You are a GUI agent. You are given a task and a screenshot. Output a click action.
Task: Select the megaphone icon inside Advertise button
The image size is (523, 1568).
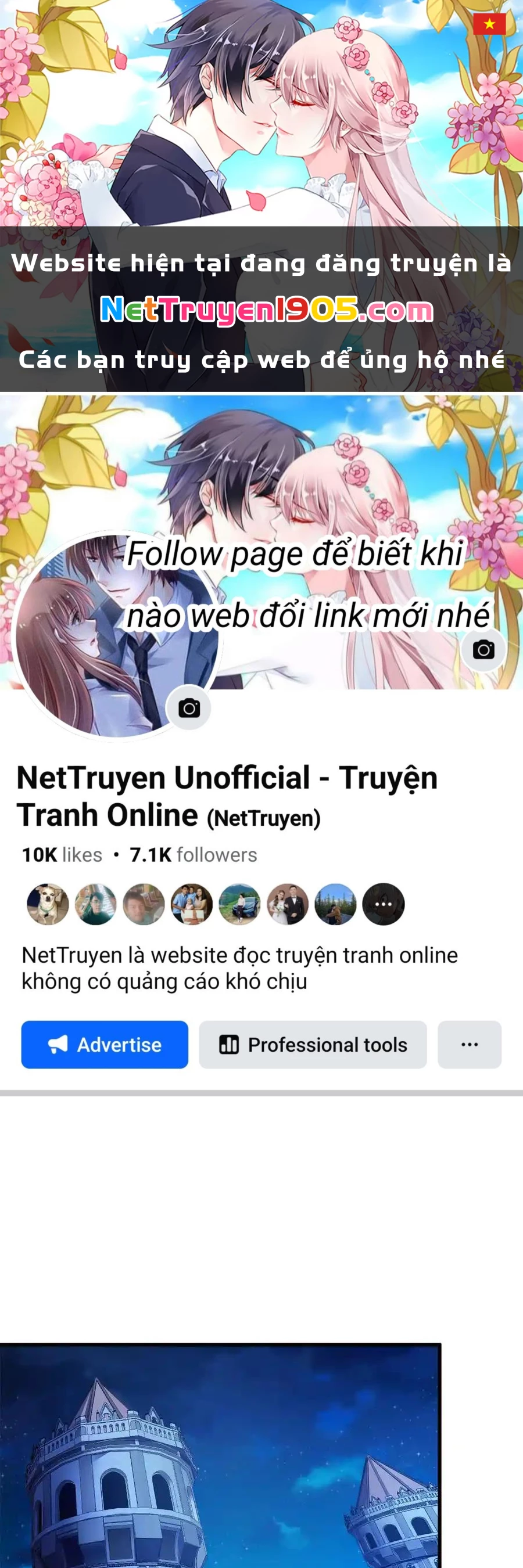[59, 1045]
